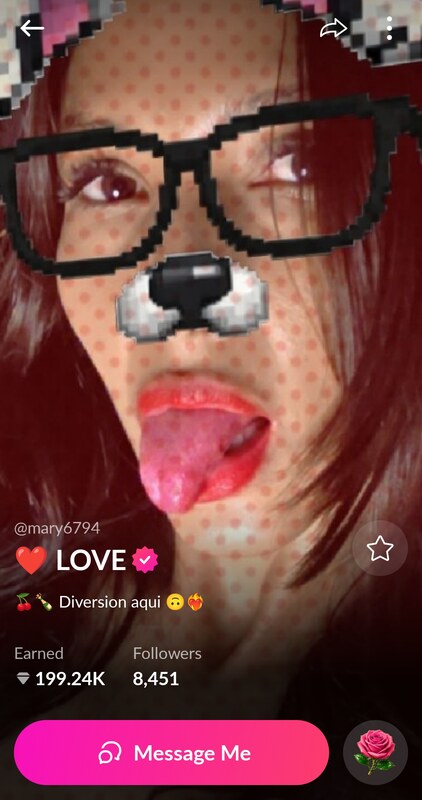Share this profile via the arrow icon
Image resolution: width=422 pixels, height=800 pixels.
(333, 28)
